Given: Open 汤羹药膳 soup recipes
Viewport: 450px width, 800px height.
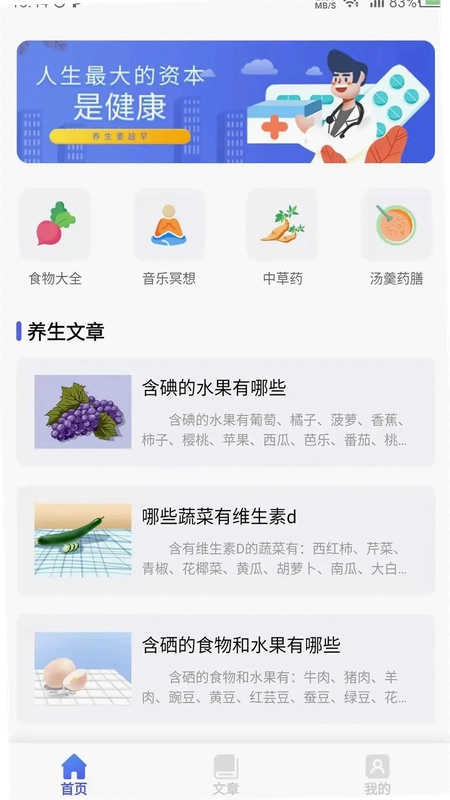Looking at the screenshot, I should pos(396,237).
